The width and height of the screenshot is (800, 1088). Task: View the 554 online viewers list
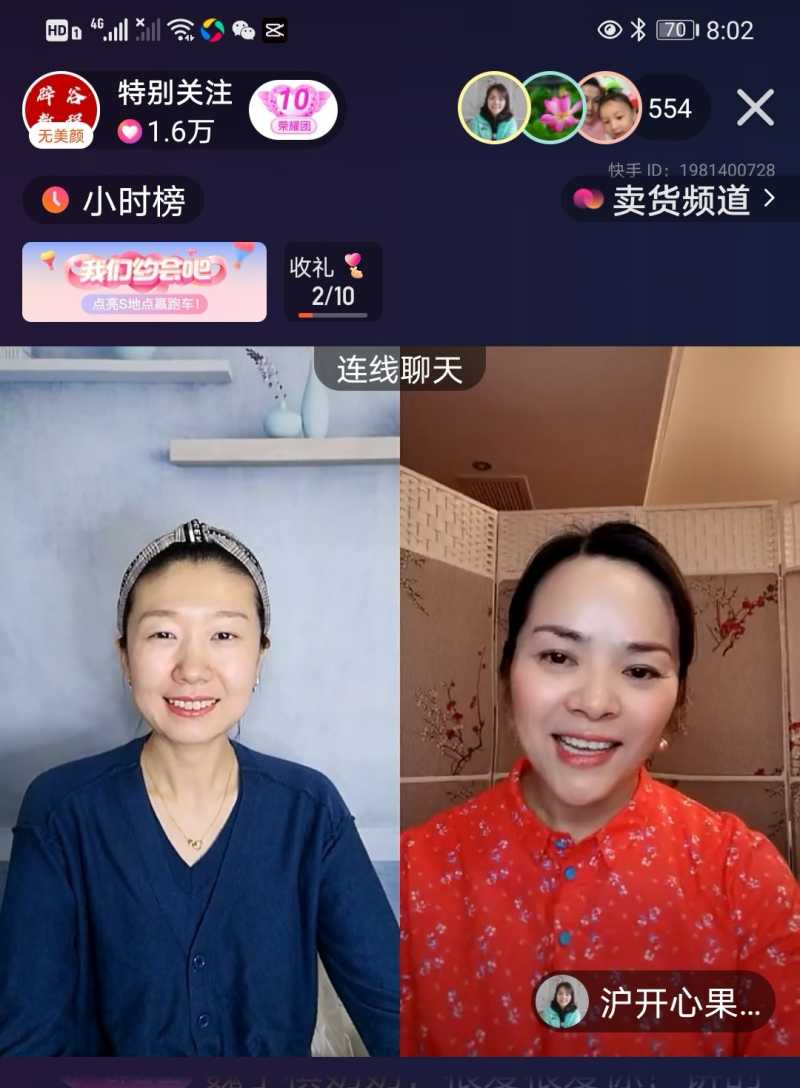click(x=669, y=108)
